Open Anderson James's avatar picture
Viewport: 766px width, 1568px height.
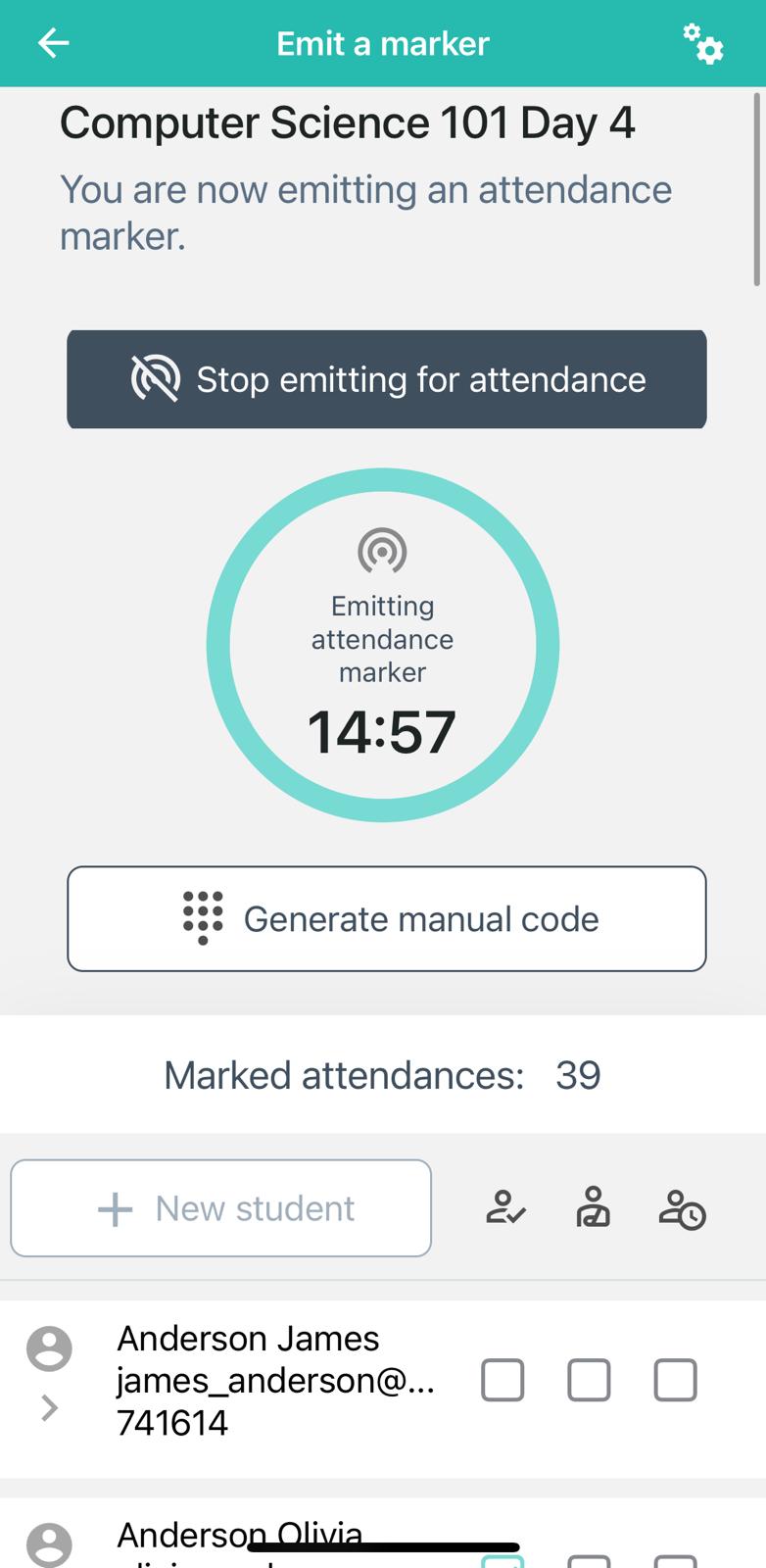point(50,1348)
